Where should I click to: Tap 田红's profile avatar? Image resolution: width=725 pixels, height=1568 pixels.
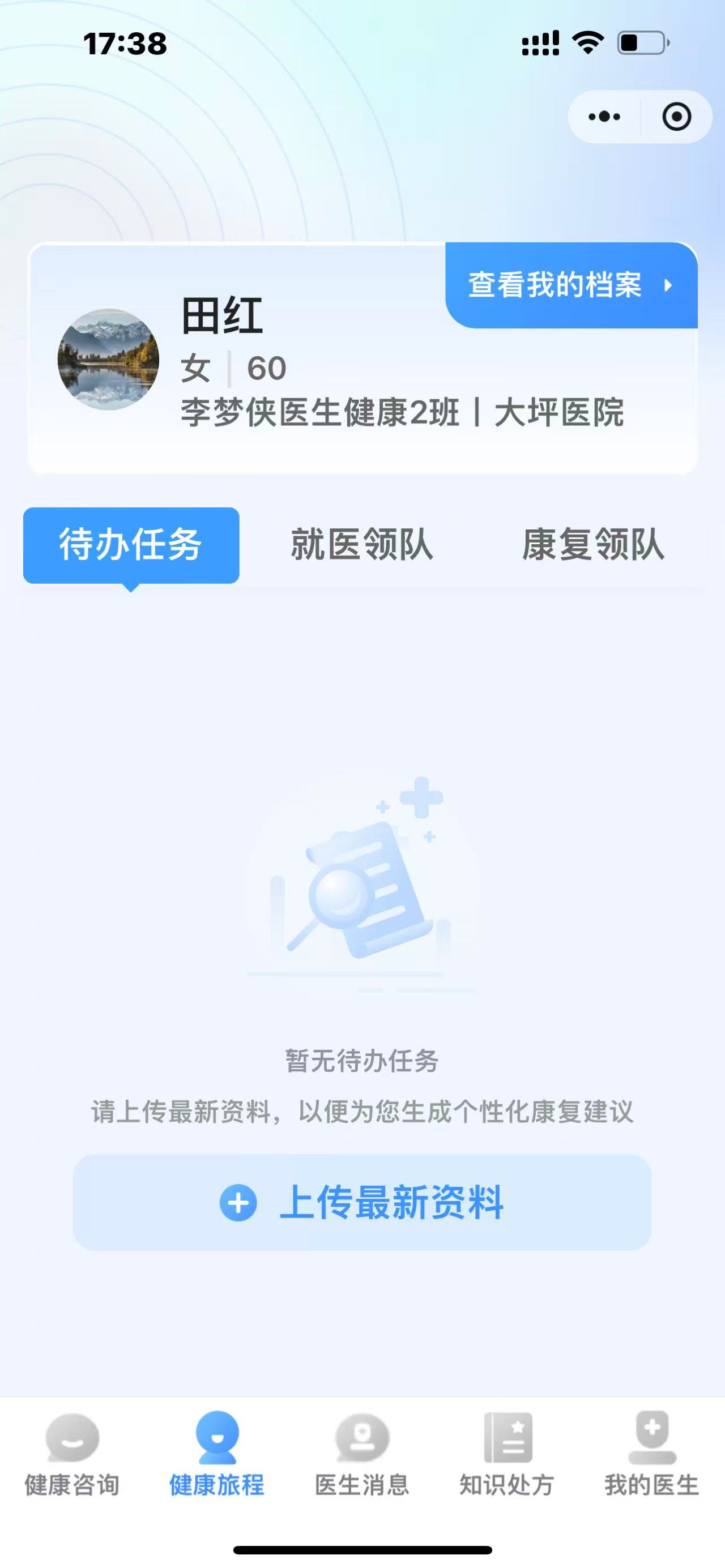[x=108, y=359]
